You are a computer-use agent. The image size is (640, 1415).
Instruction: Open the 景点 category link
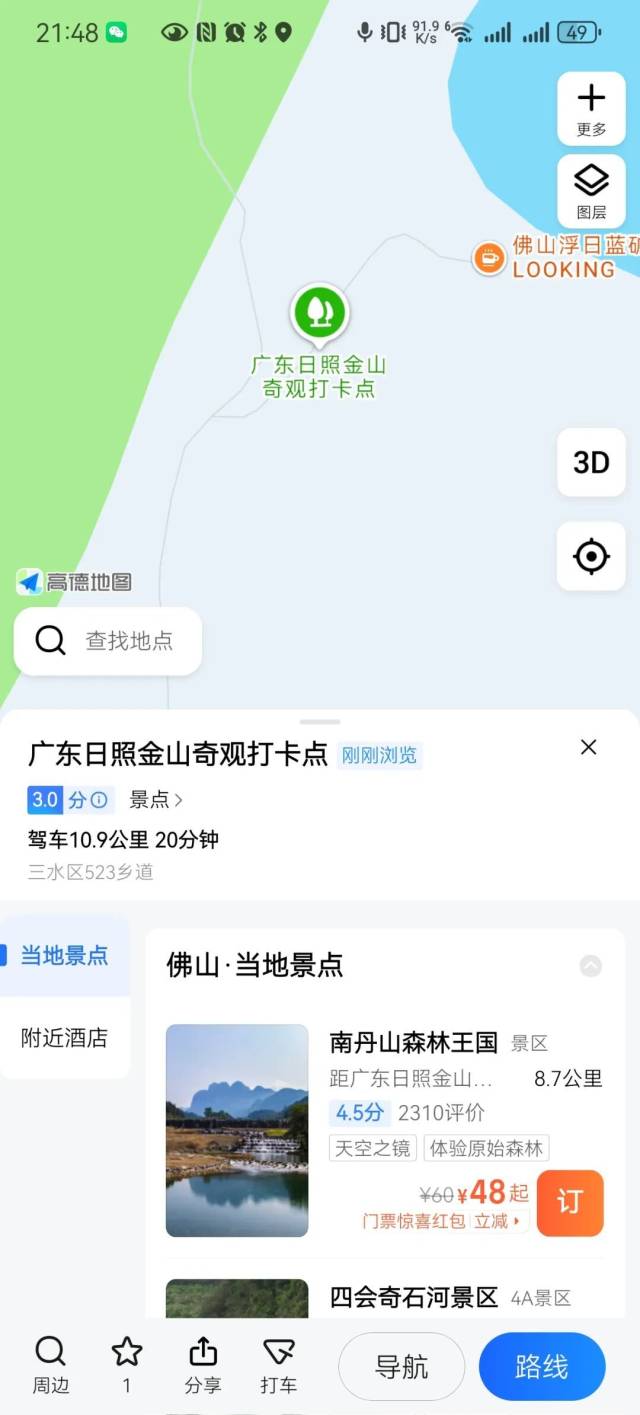coord(156,800)
